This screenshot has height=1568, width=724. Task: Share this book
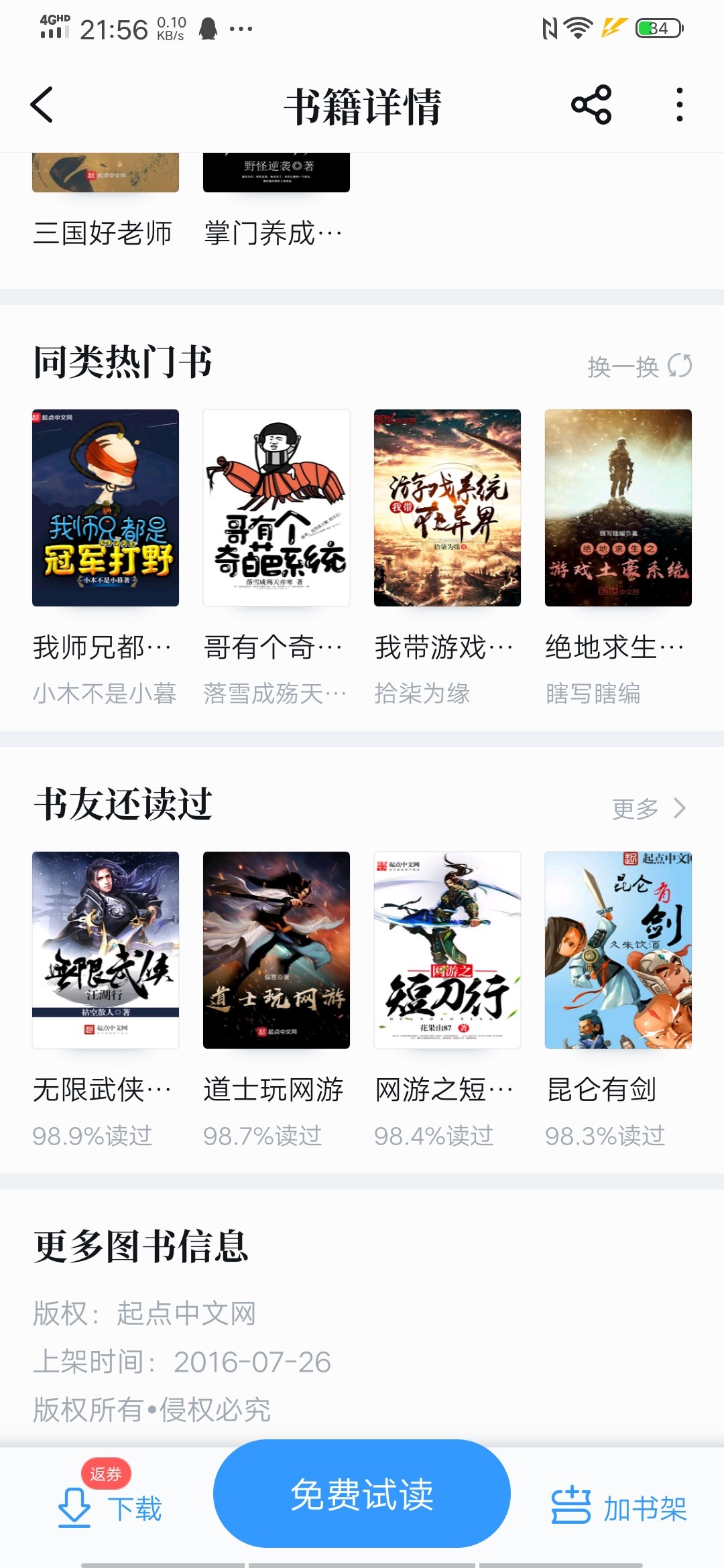[x=591, y=105]
